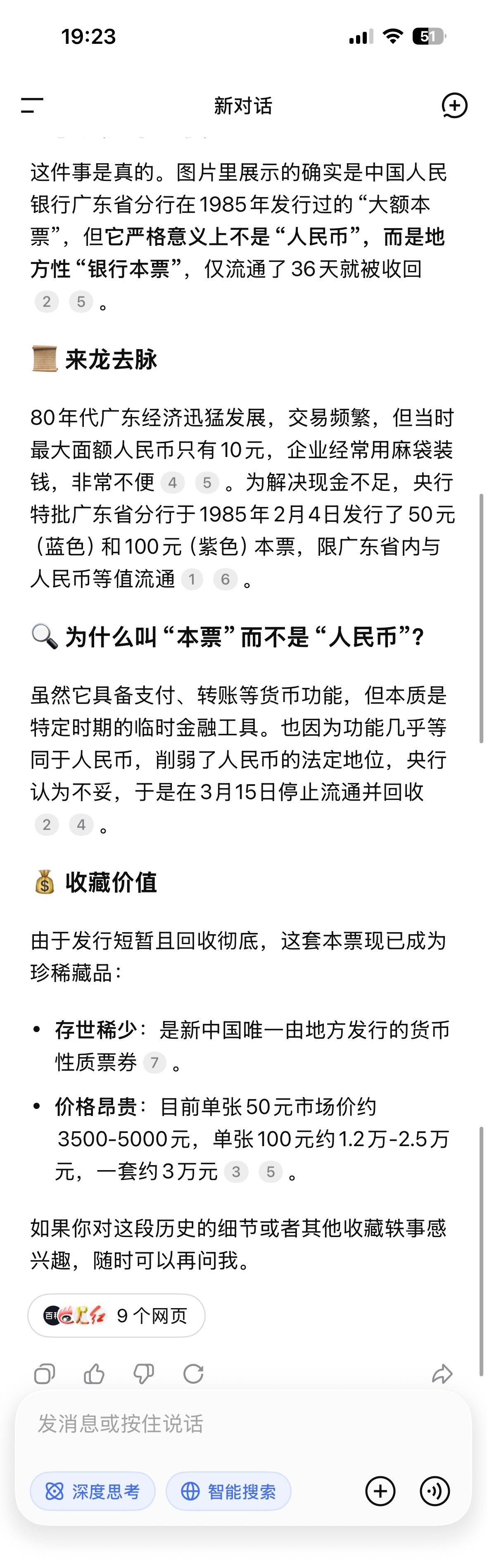487x1568 pixels.
Task: Toggle 深度思考 mode
Action: [93, 1491]
